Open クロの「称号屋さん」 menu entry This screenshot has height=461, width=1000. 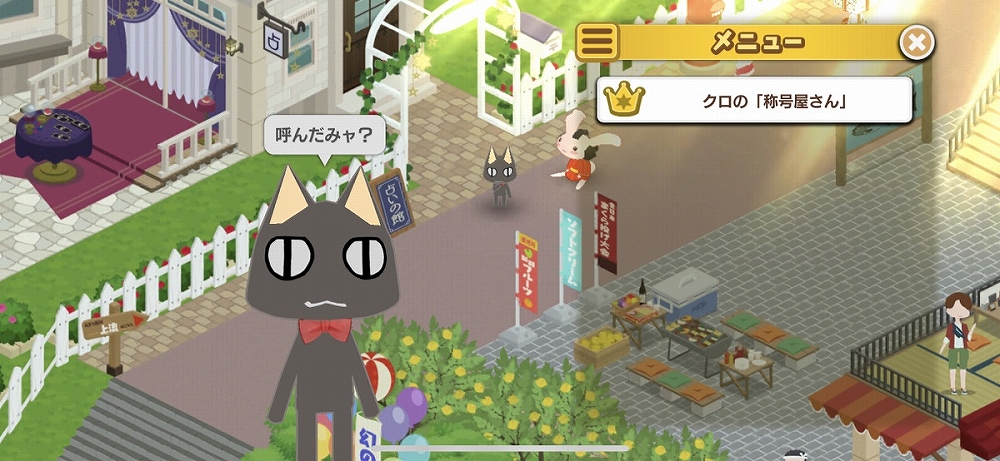[x=754, y=100]
